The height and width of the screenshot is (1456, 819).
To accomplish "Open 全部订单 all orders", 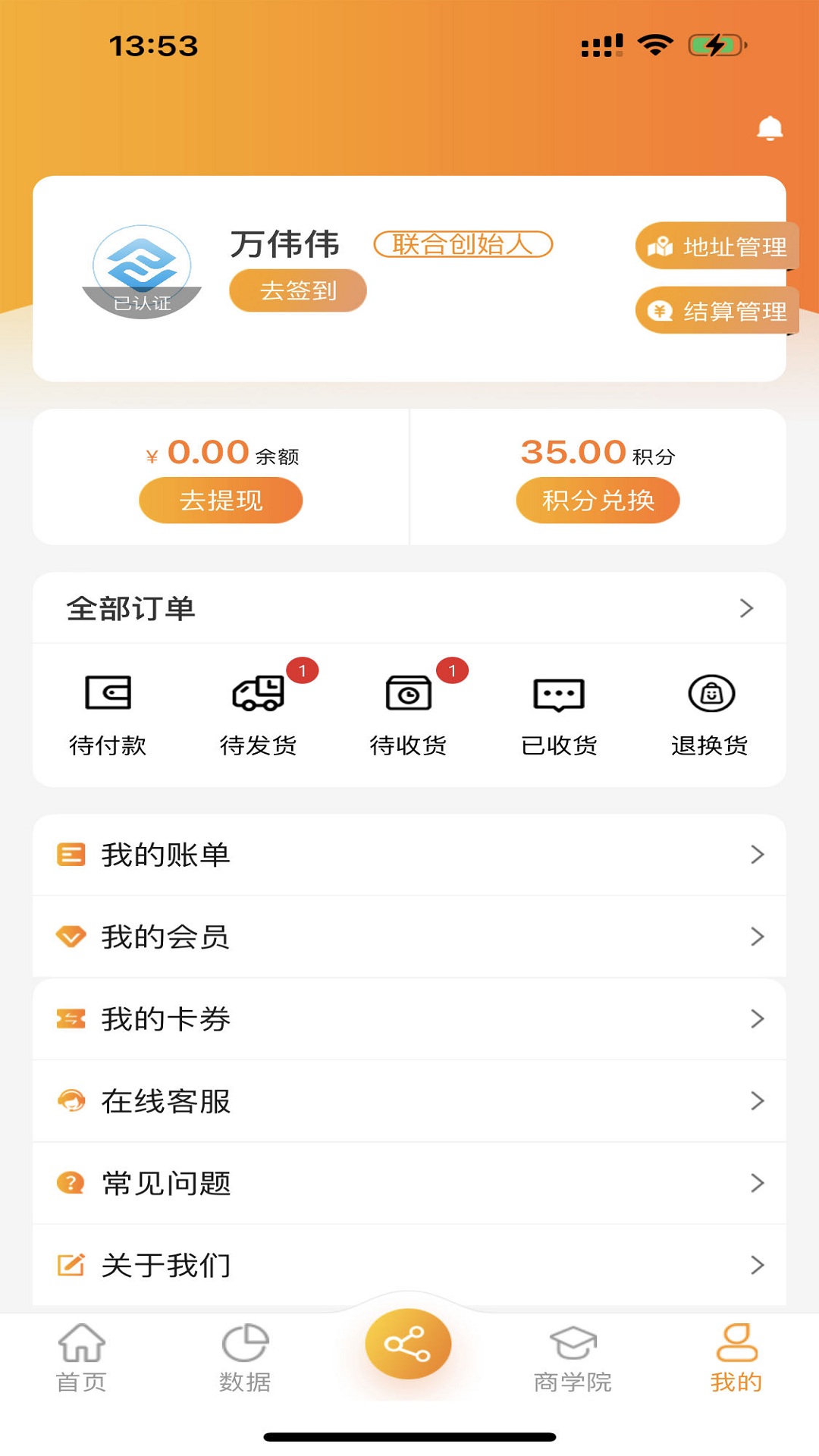I will click(409, 608).
